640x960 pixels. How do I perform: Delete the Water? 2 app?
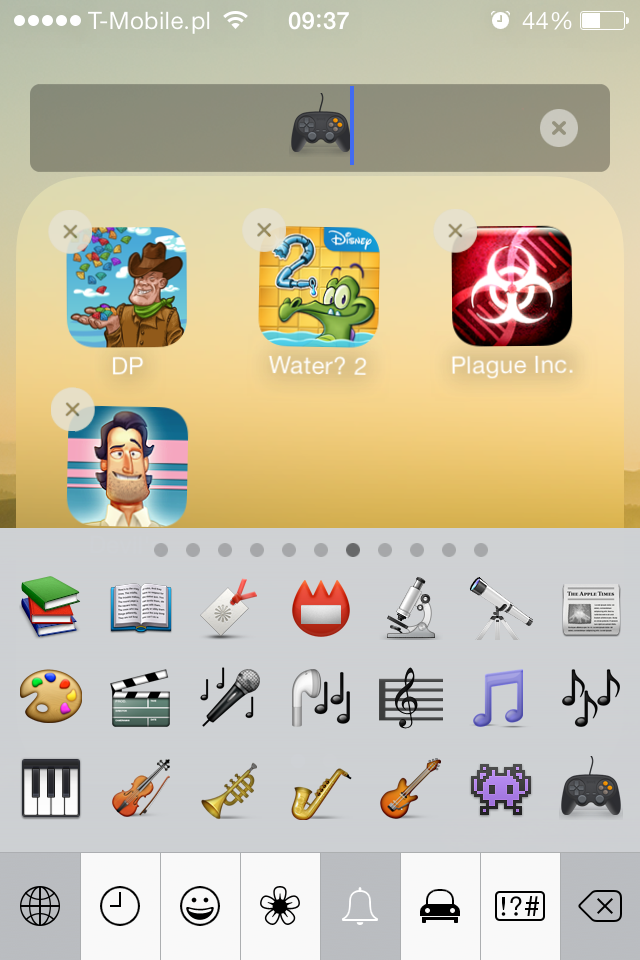pyautogui.click(x=264, y=230)
